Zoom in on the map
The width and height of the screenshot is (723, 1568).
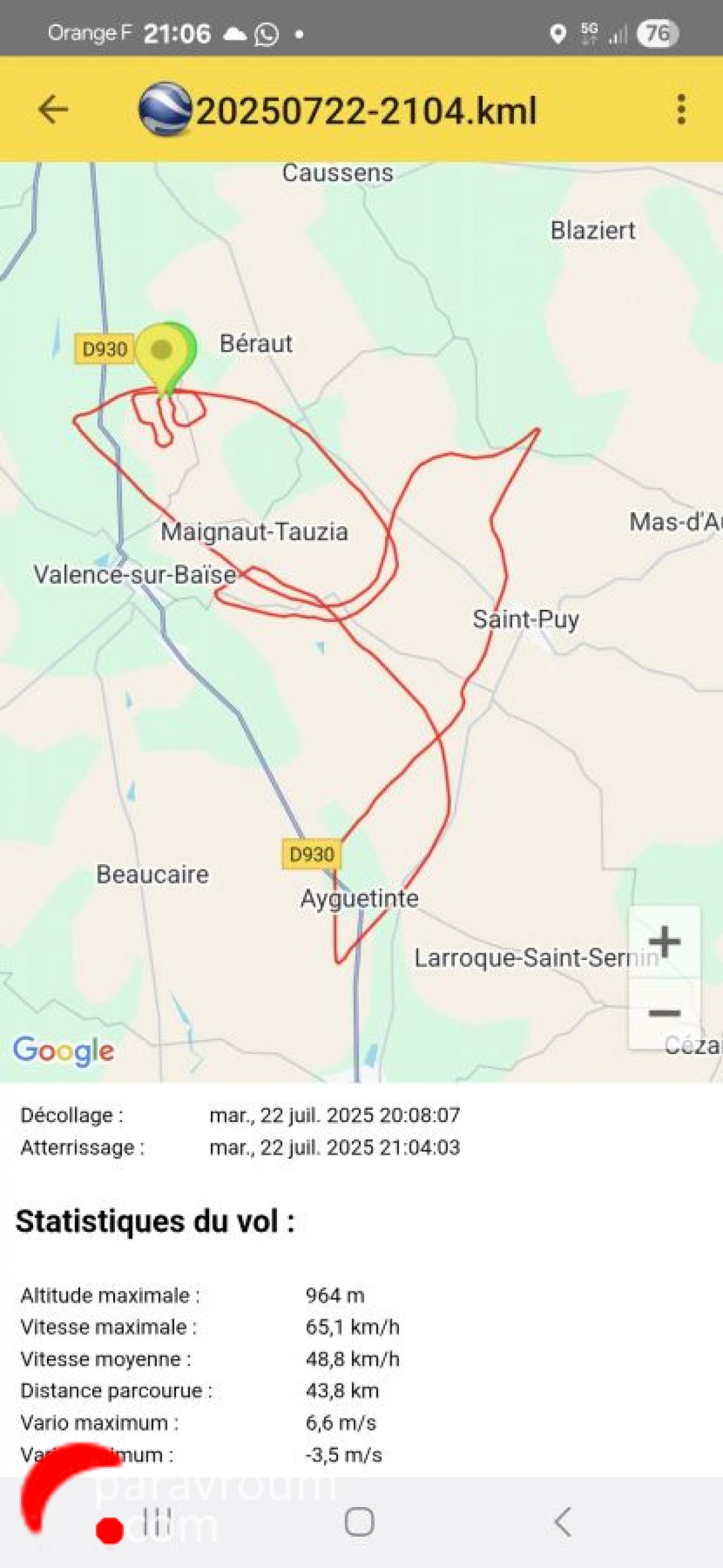pos(664,942)
